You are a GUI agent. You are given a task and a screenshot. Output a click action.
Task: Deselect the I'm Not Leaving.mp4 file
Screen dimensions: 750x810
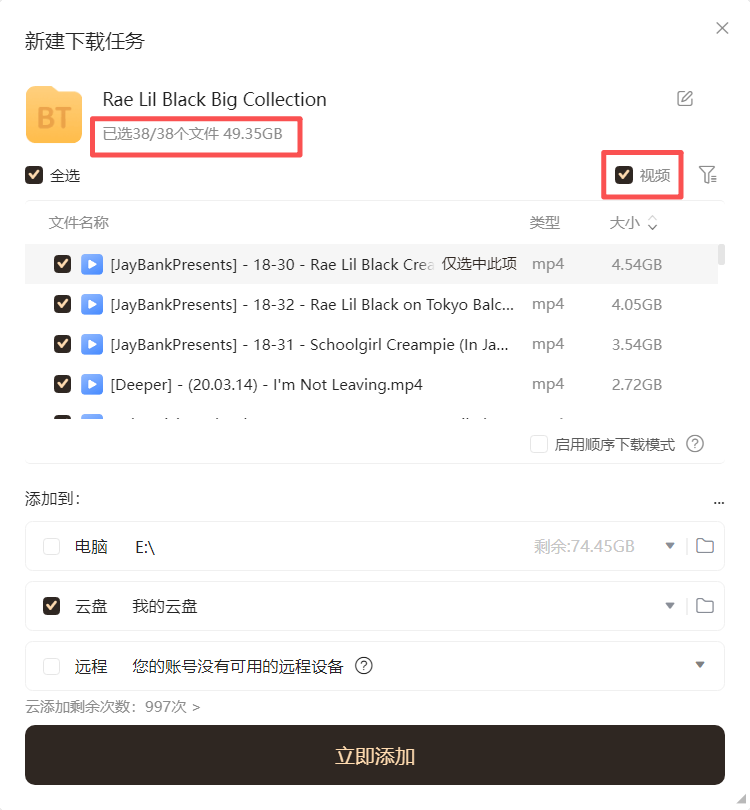[x=62, y=384]
